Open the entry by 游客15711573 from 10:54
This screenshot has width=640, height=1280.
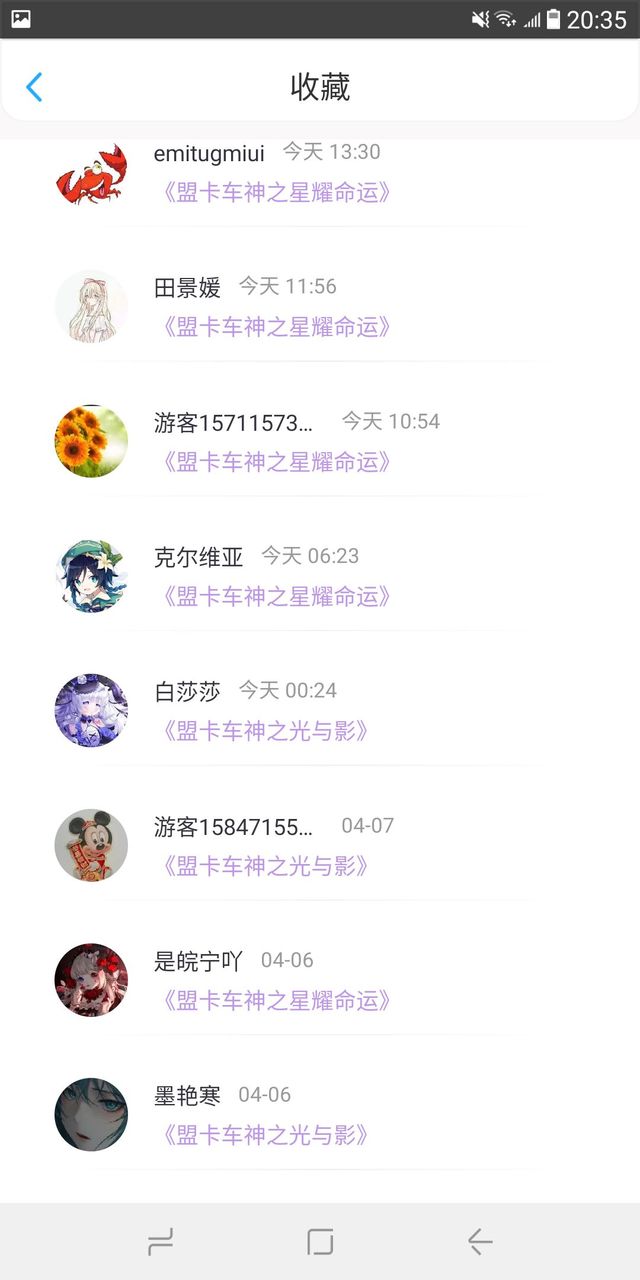(320, 441)
